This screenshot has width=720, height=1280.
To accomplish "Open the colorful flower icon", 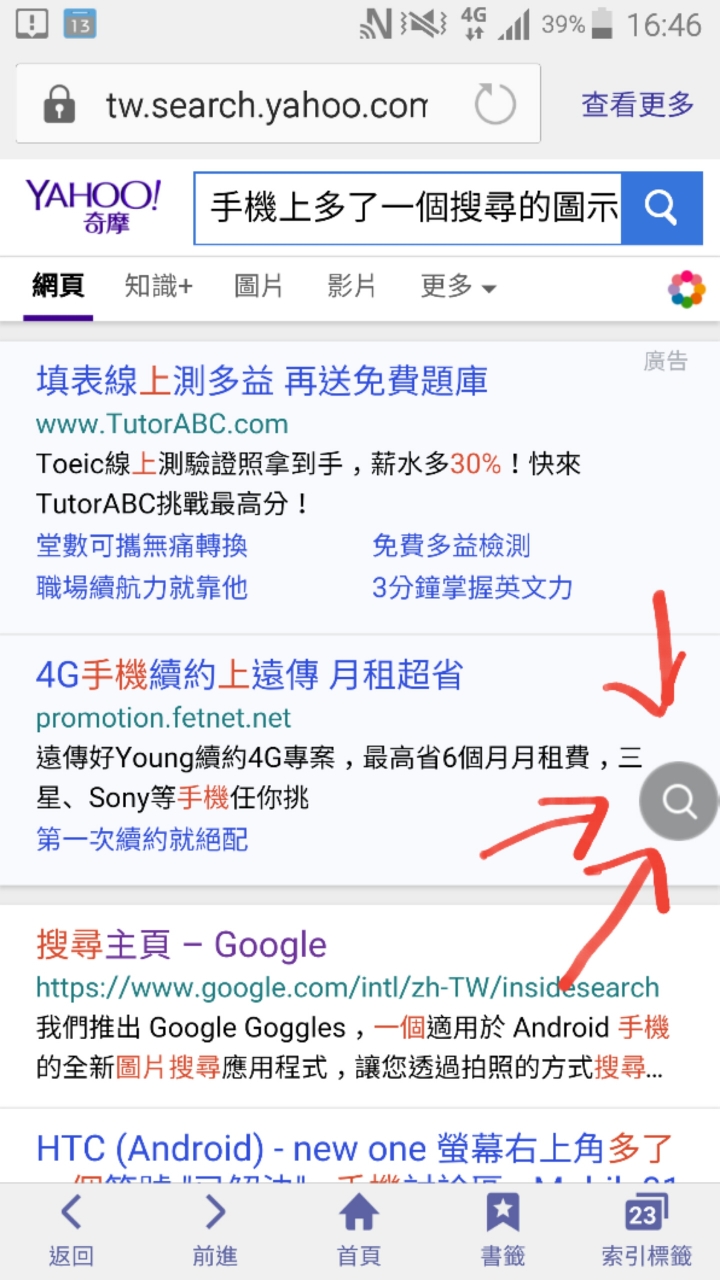I will 687,289.
